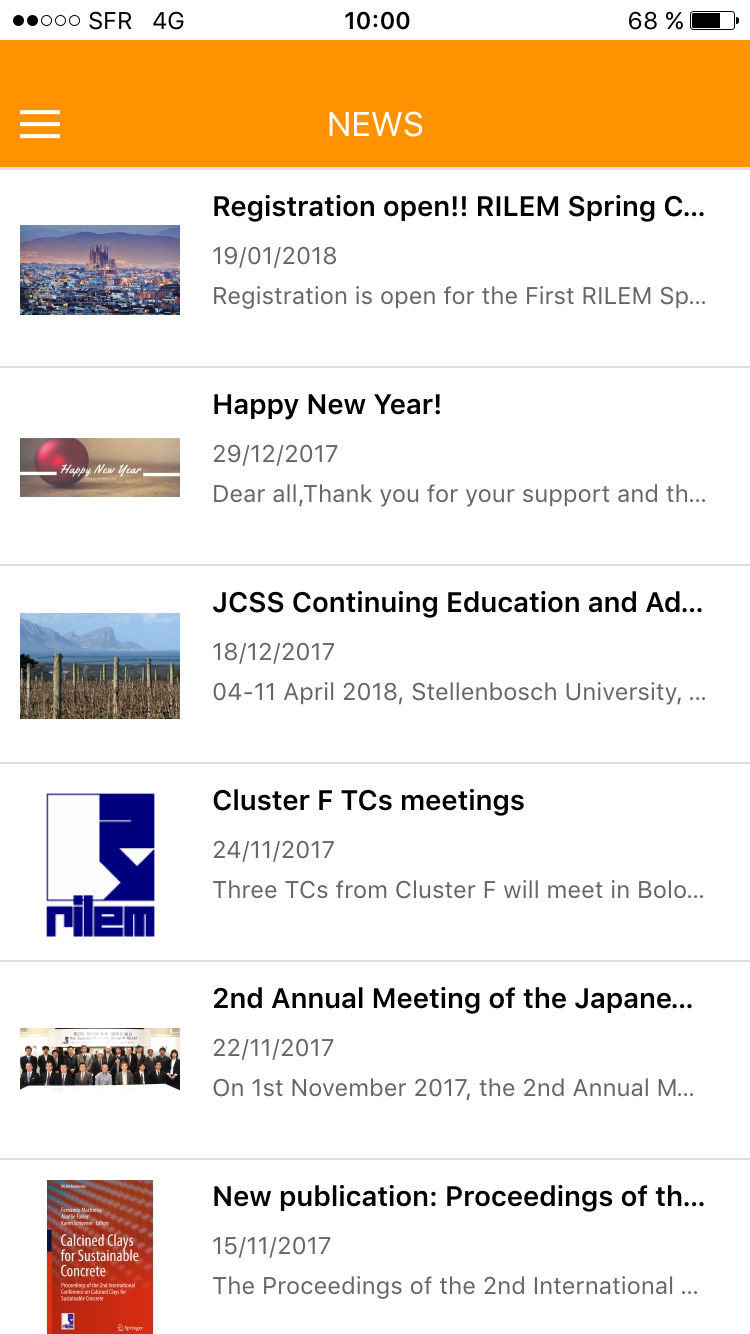Open JCSS Continuing Education news article
Screen dimensions: 750x1334
pyautogui.click(x=457, y=603)
